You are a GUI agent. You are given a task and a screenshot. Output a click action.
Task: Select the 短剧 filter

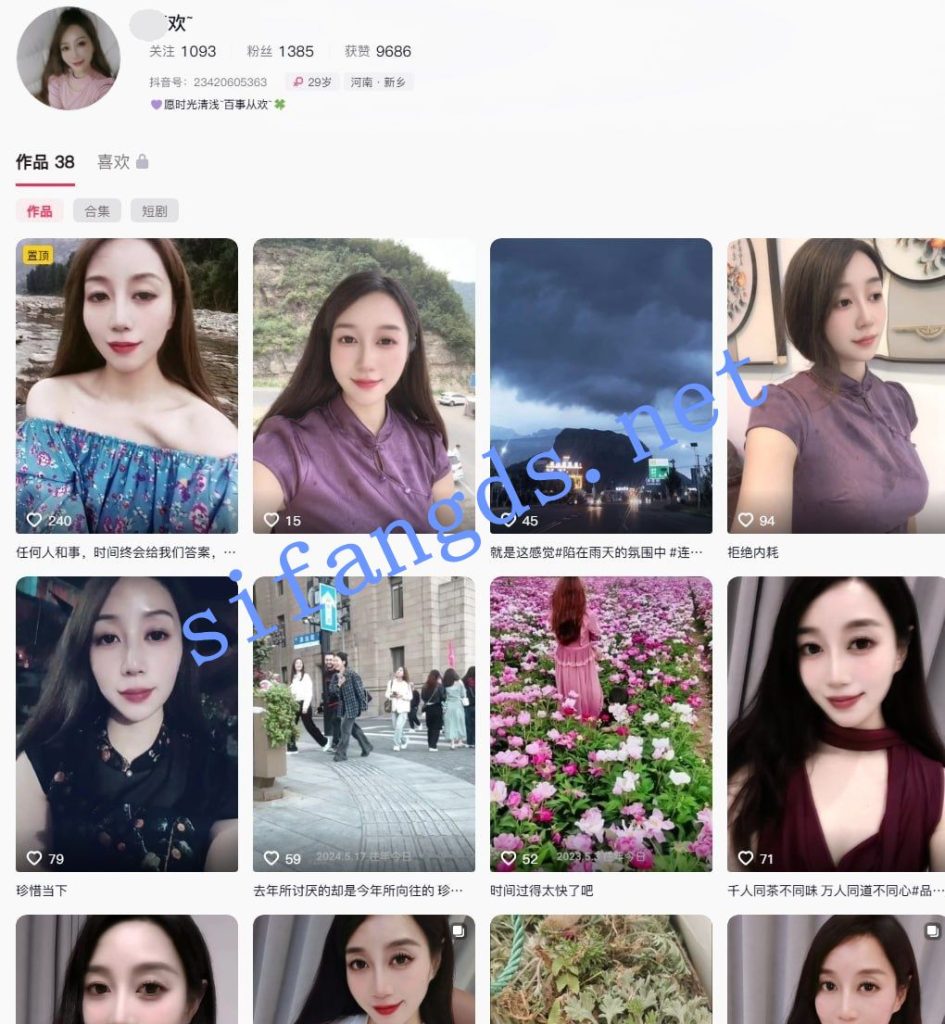[x=154, y=210]
